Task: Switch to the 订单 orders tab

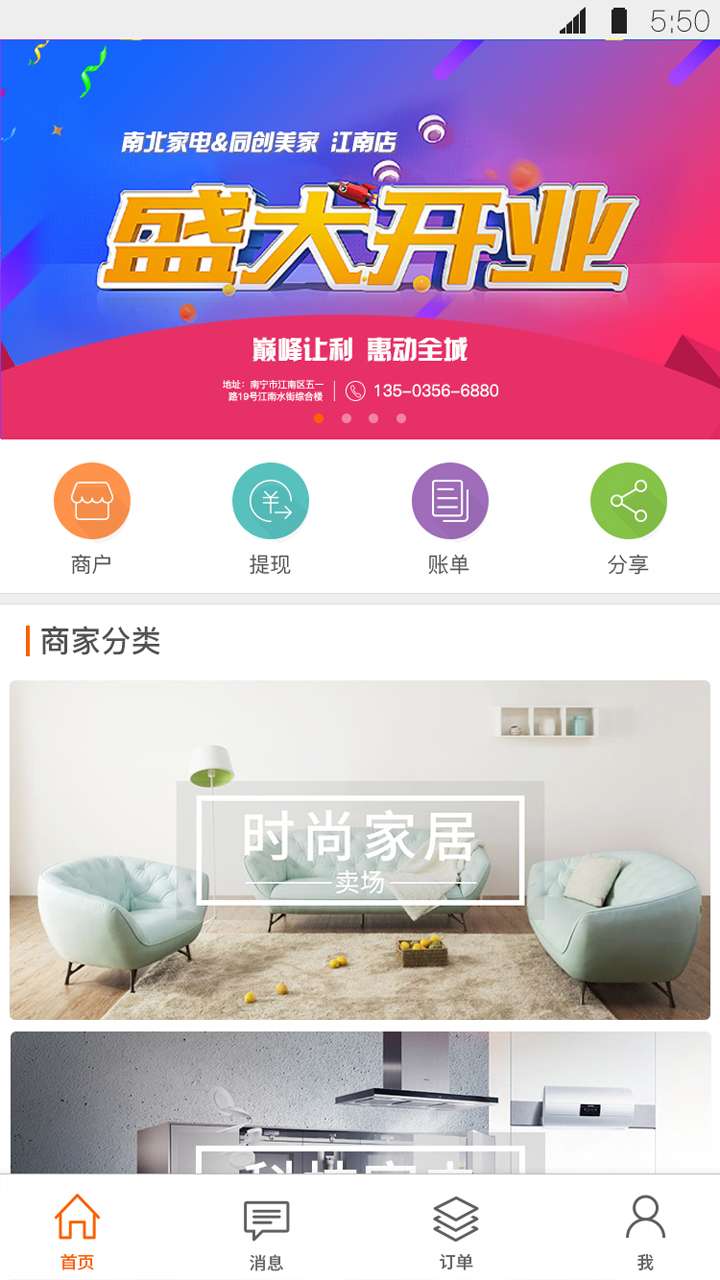Action: (x=455, y=1230)
